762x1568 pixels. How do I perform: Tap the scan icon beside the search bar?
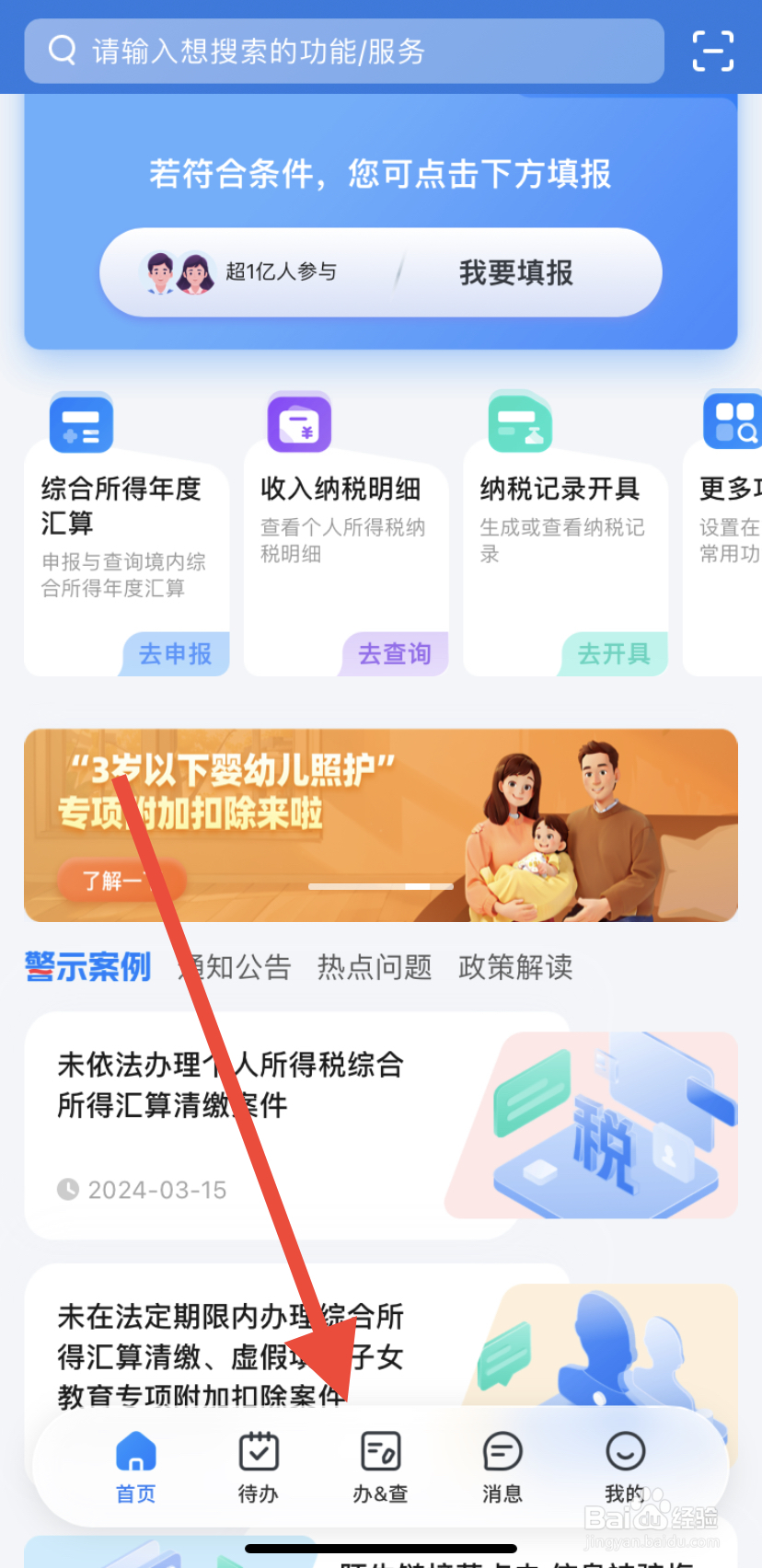click(713, 52)
